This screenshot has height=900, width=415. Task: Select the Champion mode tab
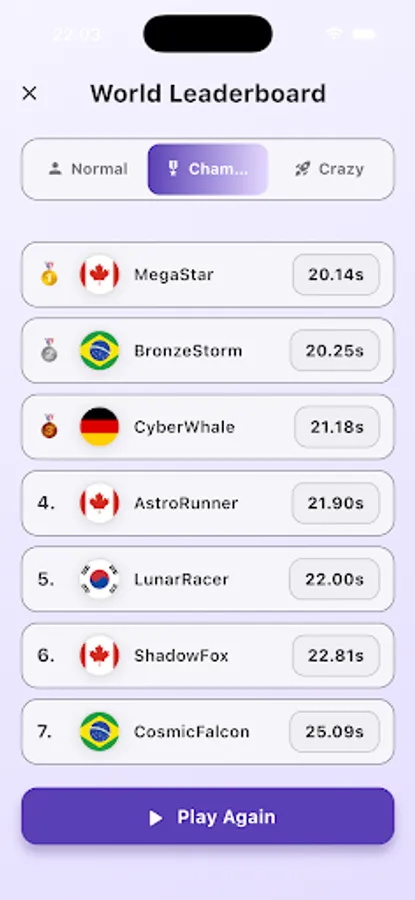(208, 169)
